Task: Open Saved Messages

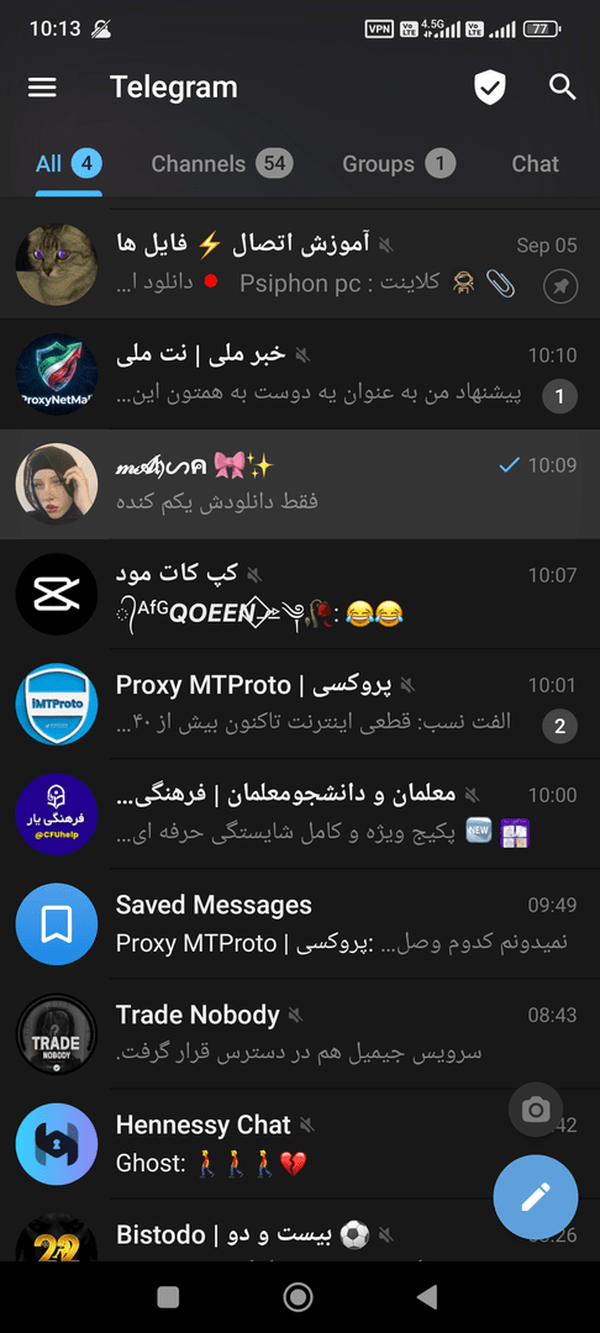Action: point(300,924)
